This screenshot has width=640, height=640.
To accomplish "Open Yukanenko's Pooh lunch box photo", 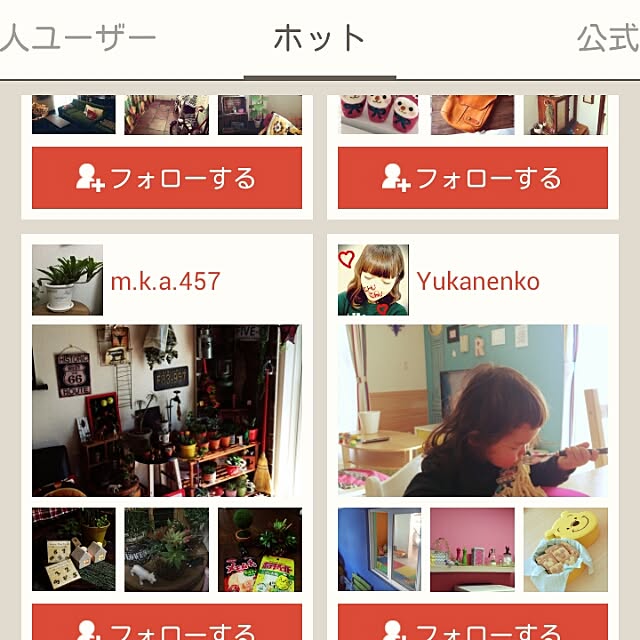I will click(x=565, y=549).
